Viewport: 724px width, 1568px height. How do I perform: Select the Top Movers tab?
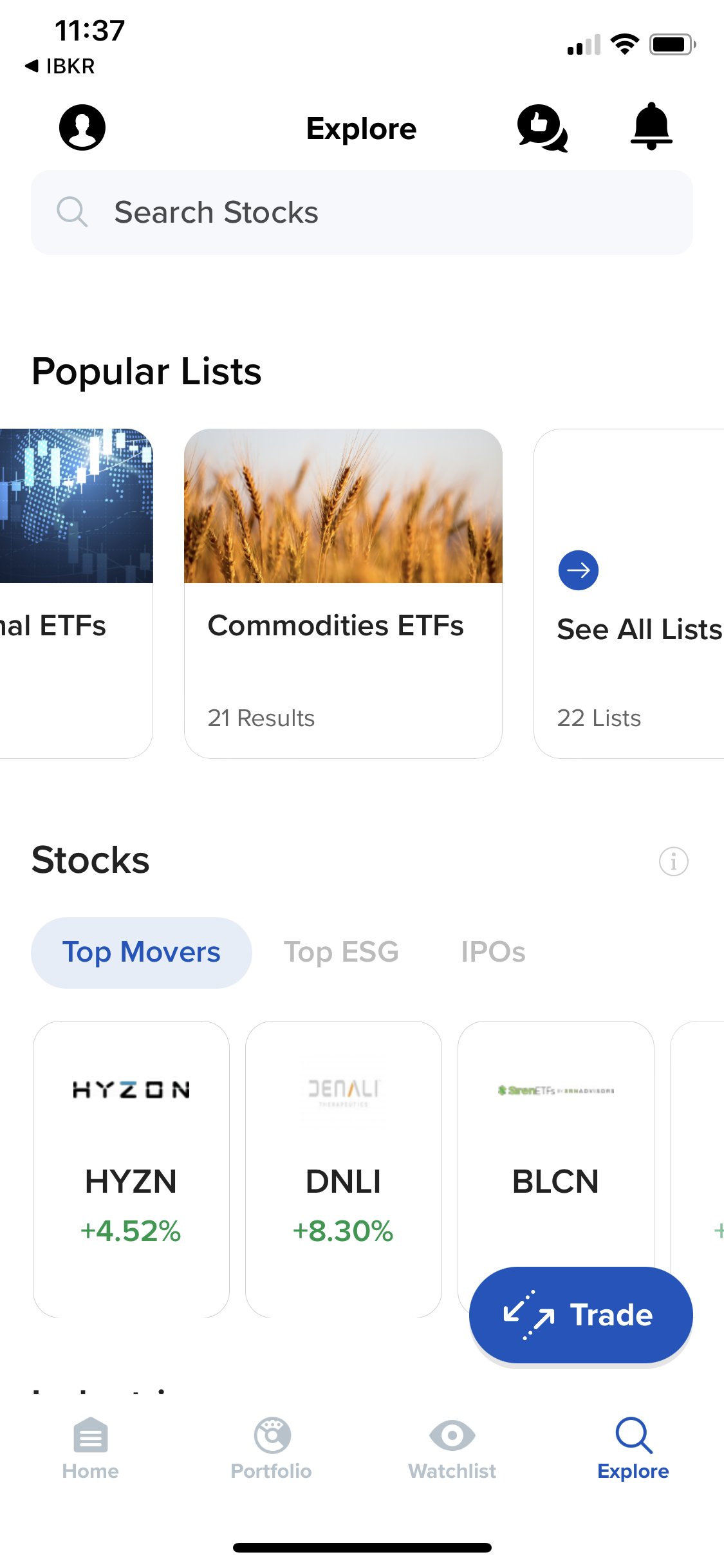coord(141,953)
